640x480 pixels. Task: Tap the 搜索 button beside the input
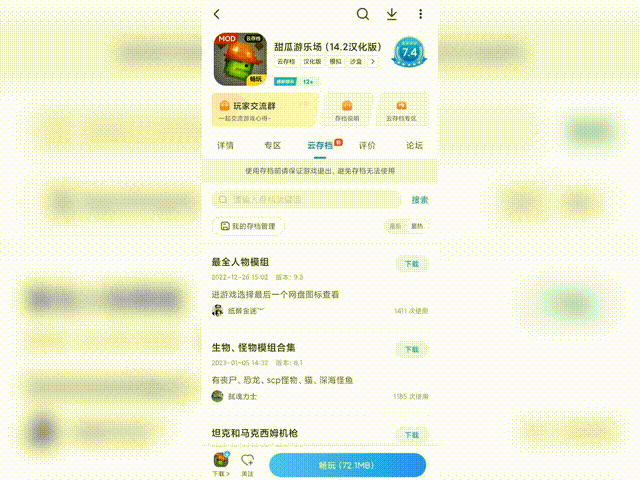[420, 200]
